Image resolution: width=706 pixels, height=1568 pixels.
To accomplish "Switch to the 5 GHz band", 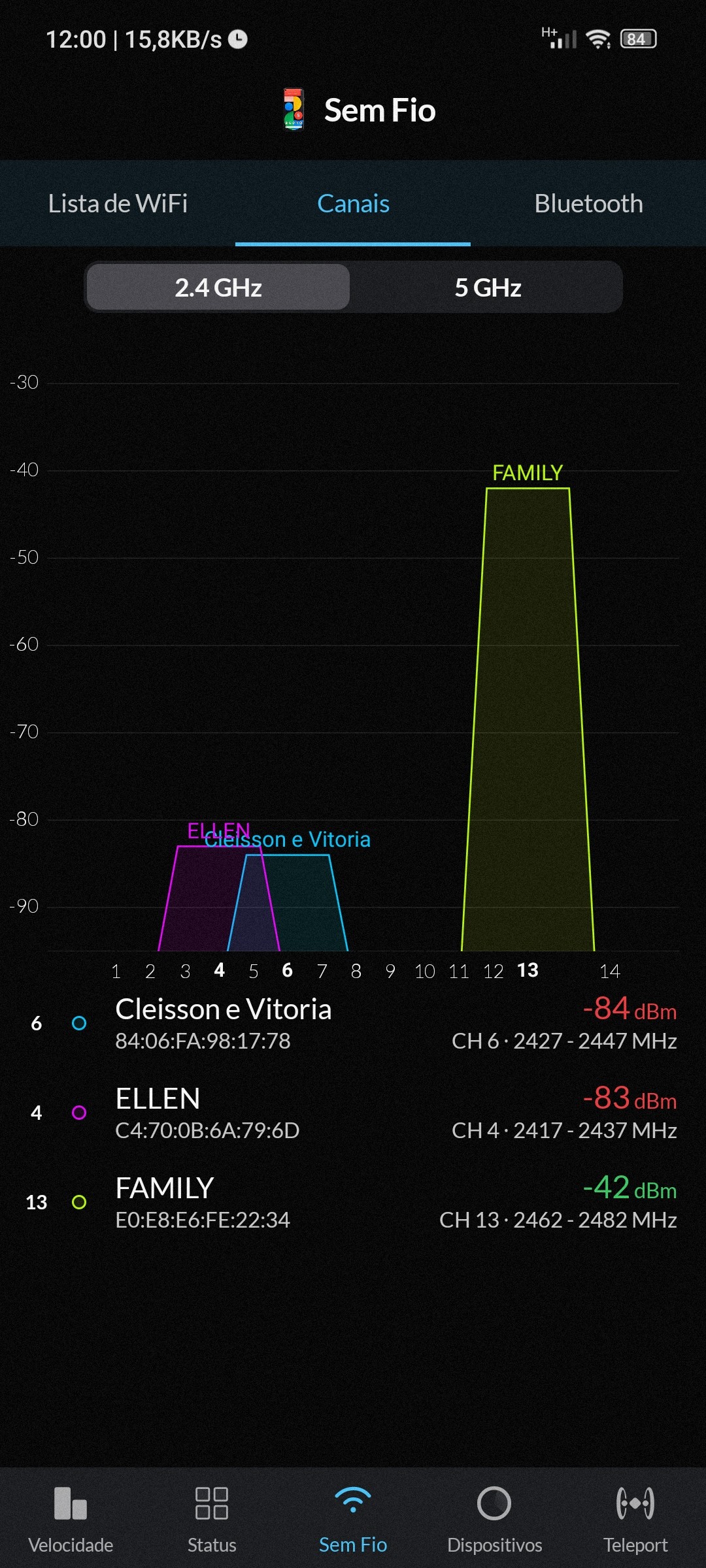I will [488, 287].
